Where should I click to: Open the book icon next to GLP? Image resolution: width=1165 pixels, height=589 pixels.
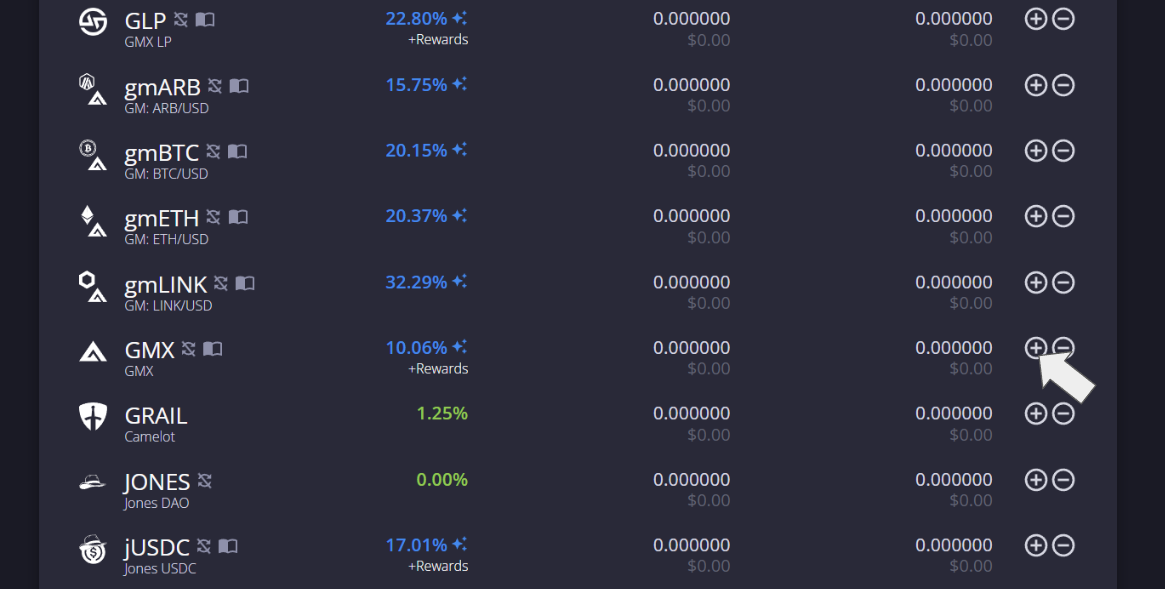205,20
